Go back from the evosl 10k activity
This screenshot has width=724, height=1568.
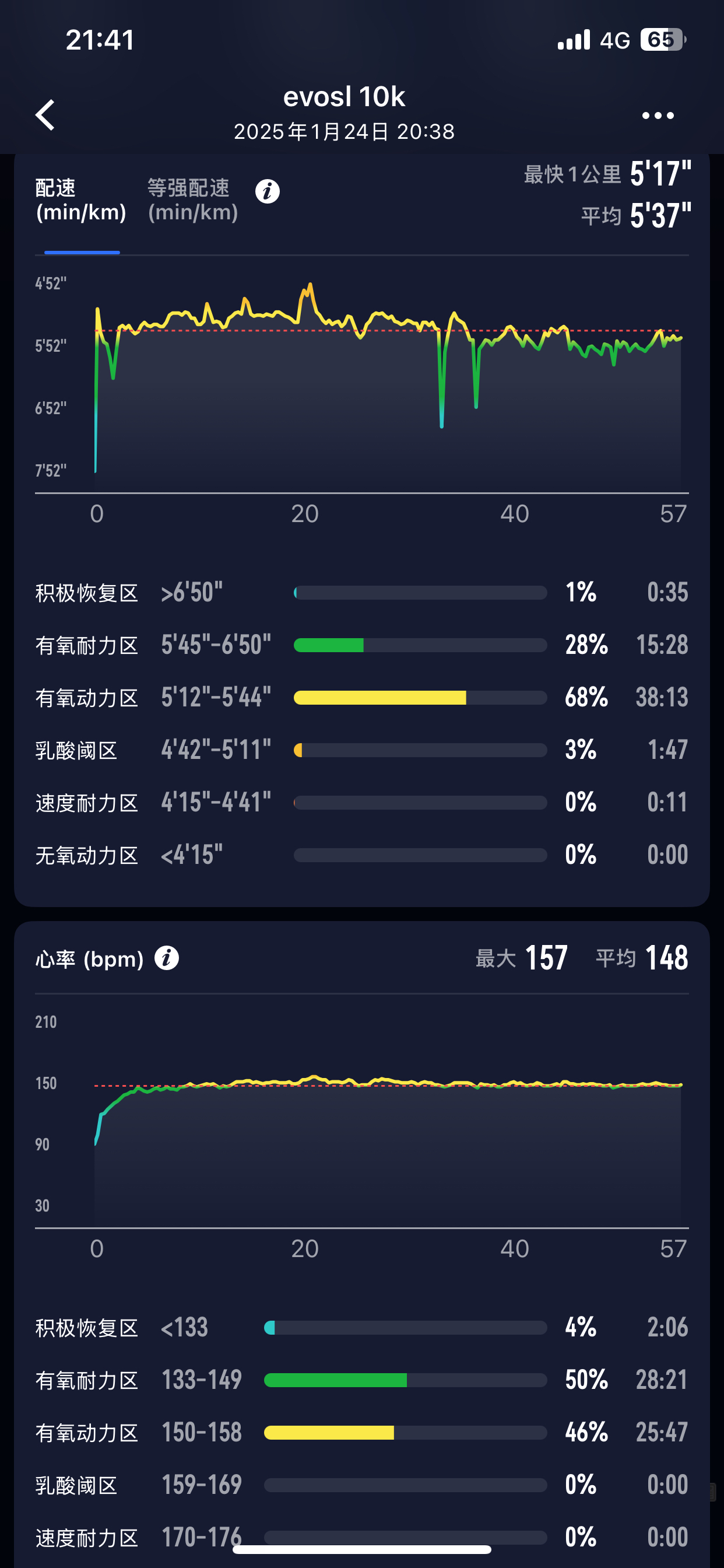tap(45, 115)
